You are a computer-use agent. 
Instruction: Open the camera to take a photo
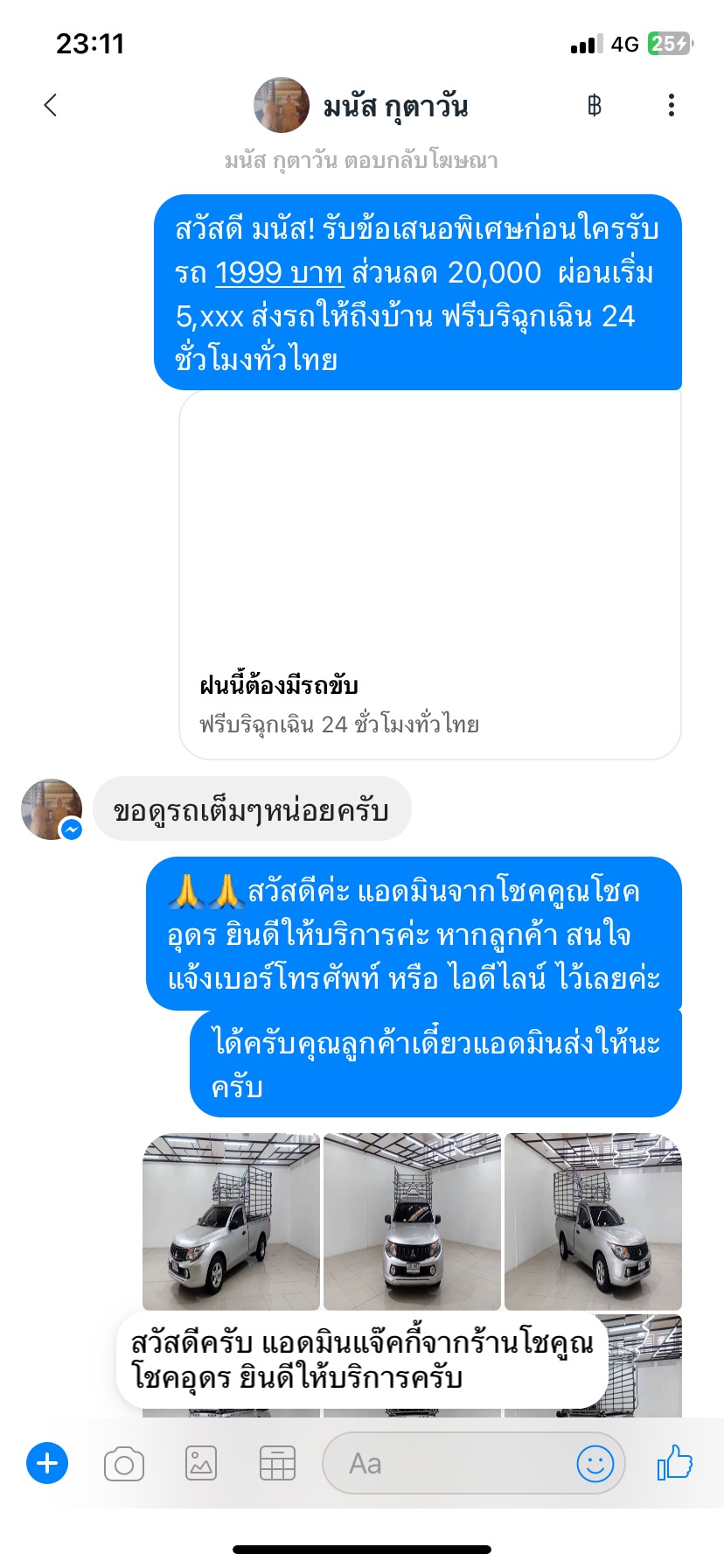pyautogui.click(x=124, y=1463)
